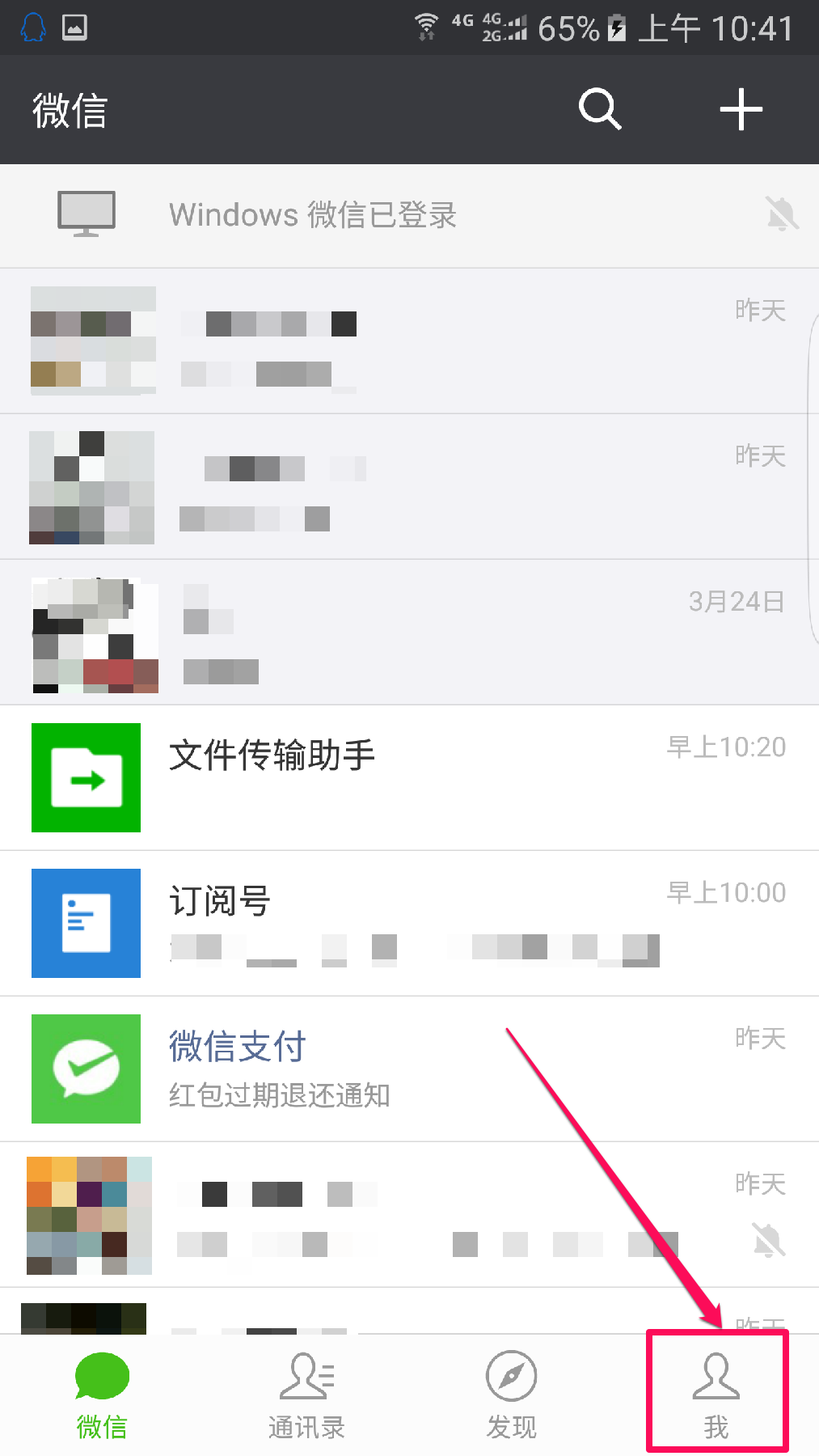Open the 微信支付 conversation

[x=409, y=1069]
